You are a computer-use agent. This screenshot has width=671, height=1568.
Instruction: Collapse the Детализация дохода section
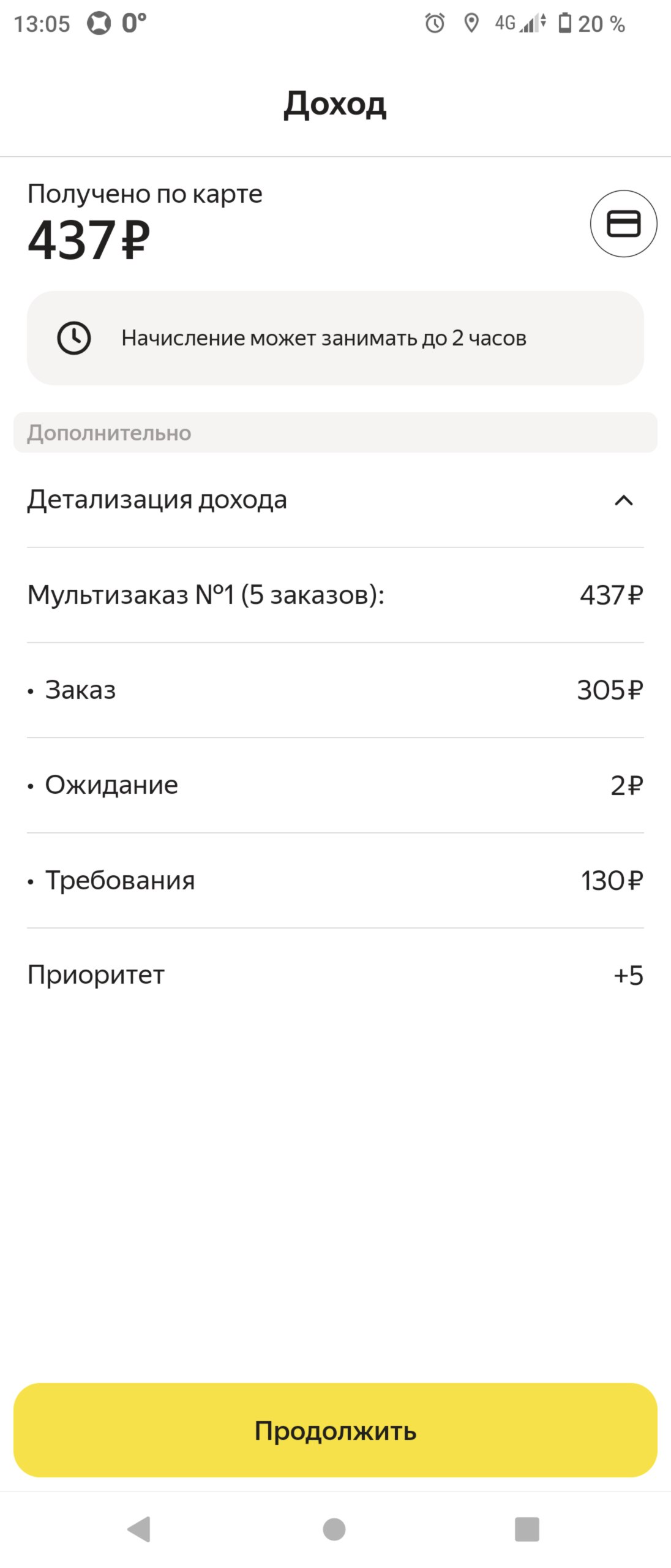(623, 500)
